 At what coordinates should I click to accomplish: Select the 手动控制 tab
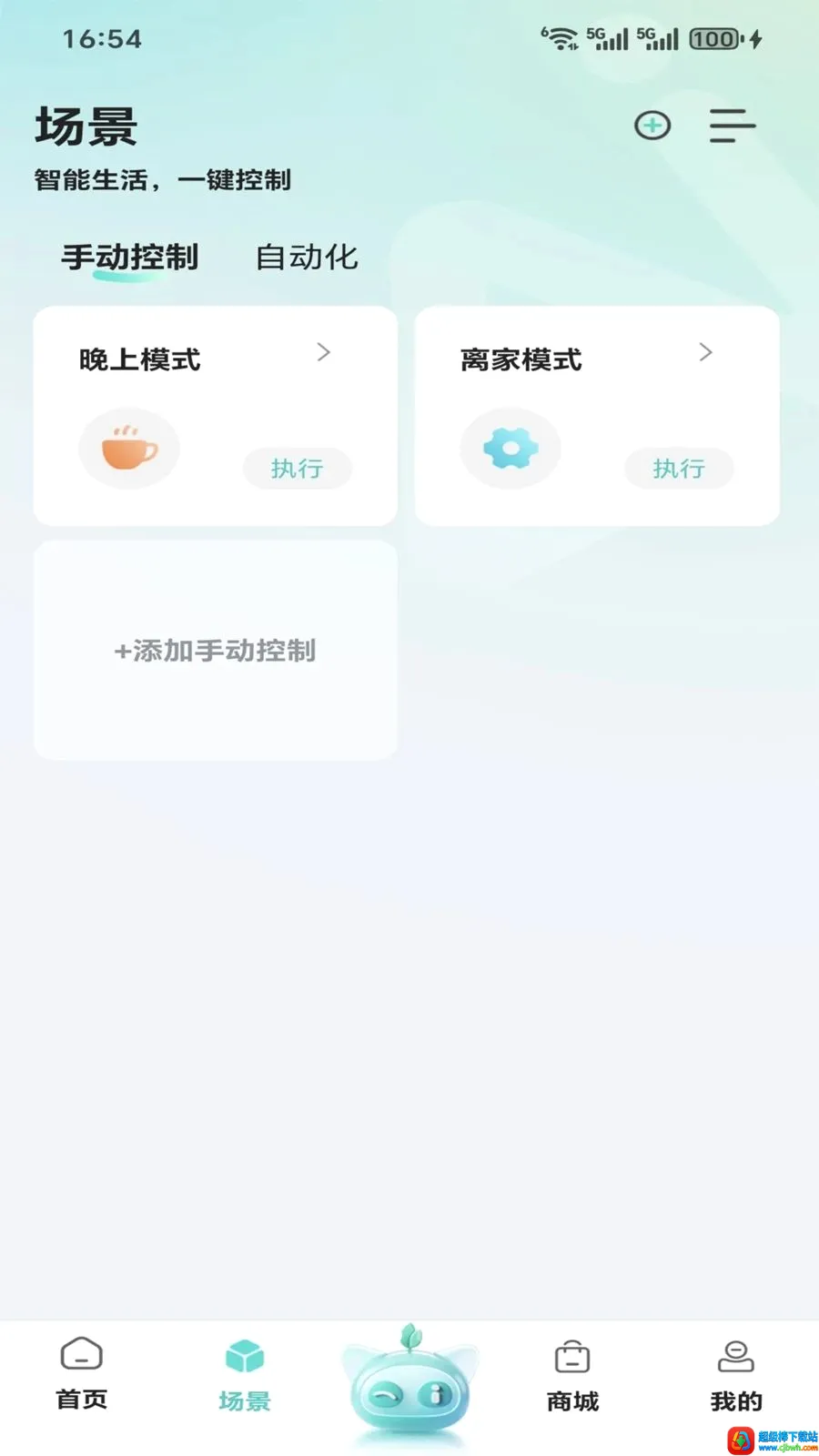(x=130, y=258)
